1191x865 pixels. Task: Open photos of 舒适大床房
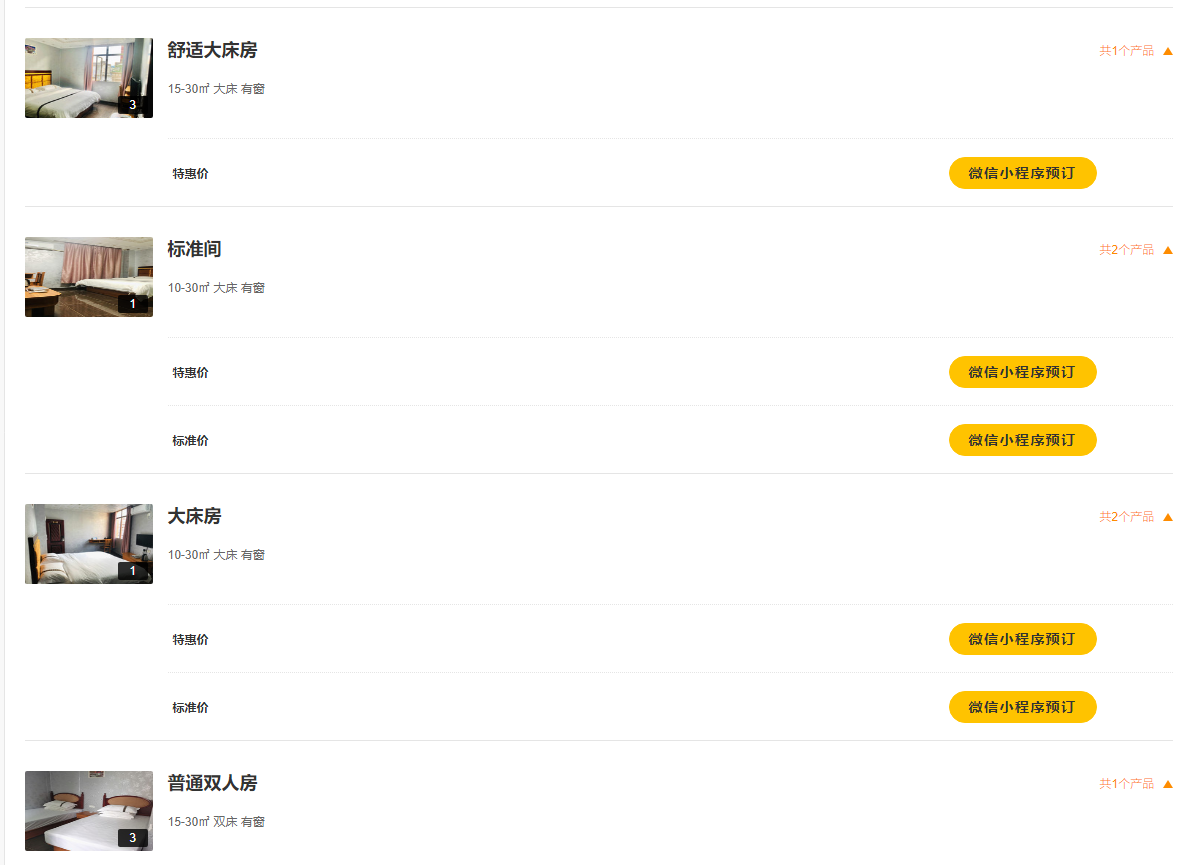89,78
